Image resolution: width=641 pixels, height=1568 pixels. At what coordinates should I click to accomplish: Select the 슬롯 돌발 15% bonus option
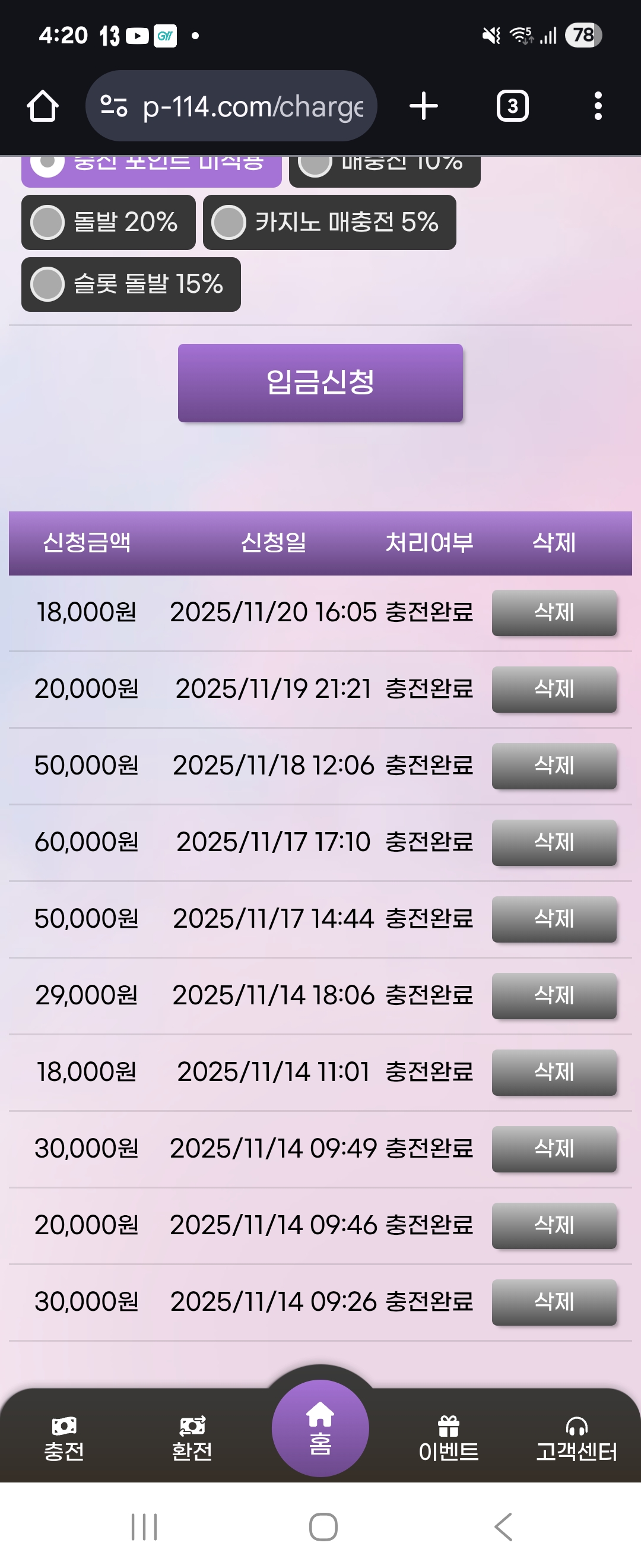coord(129,284)
